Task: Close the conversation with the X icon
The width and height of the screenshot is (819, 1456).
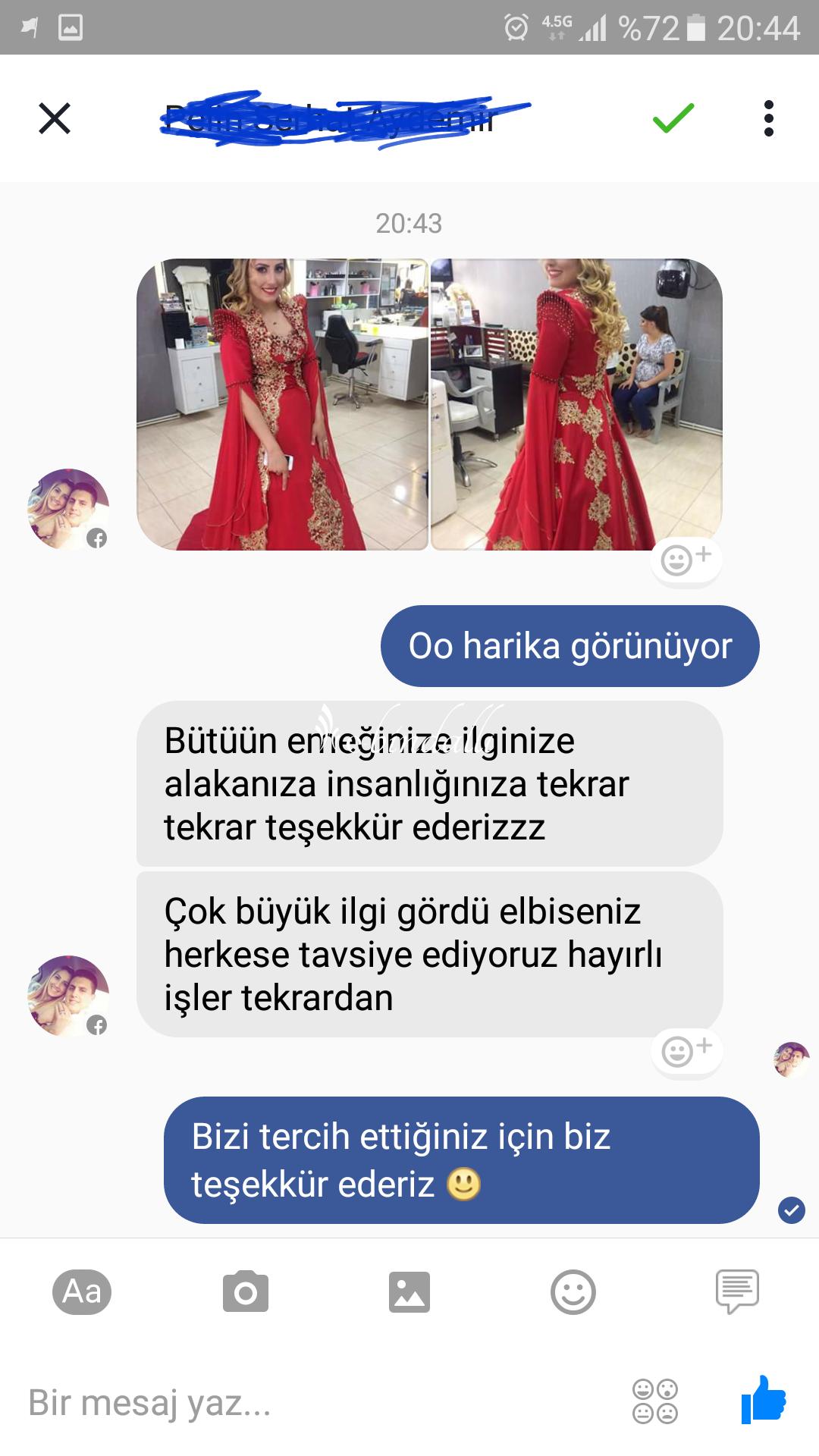Action: (55, 118)
